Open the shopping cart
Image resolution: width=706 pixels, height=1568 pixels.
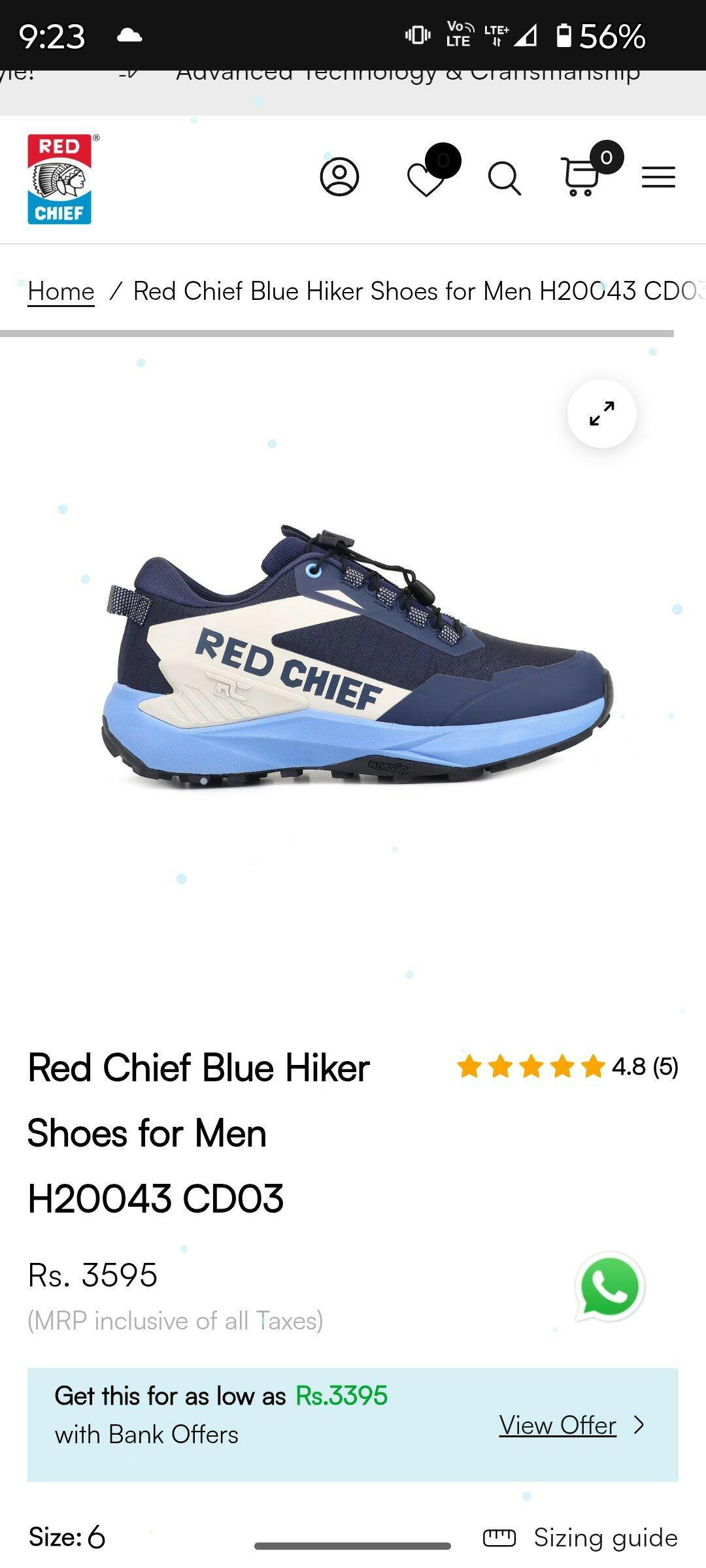click(580, 176)
